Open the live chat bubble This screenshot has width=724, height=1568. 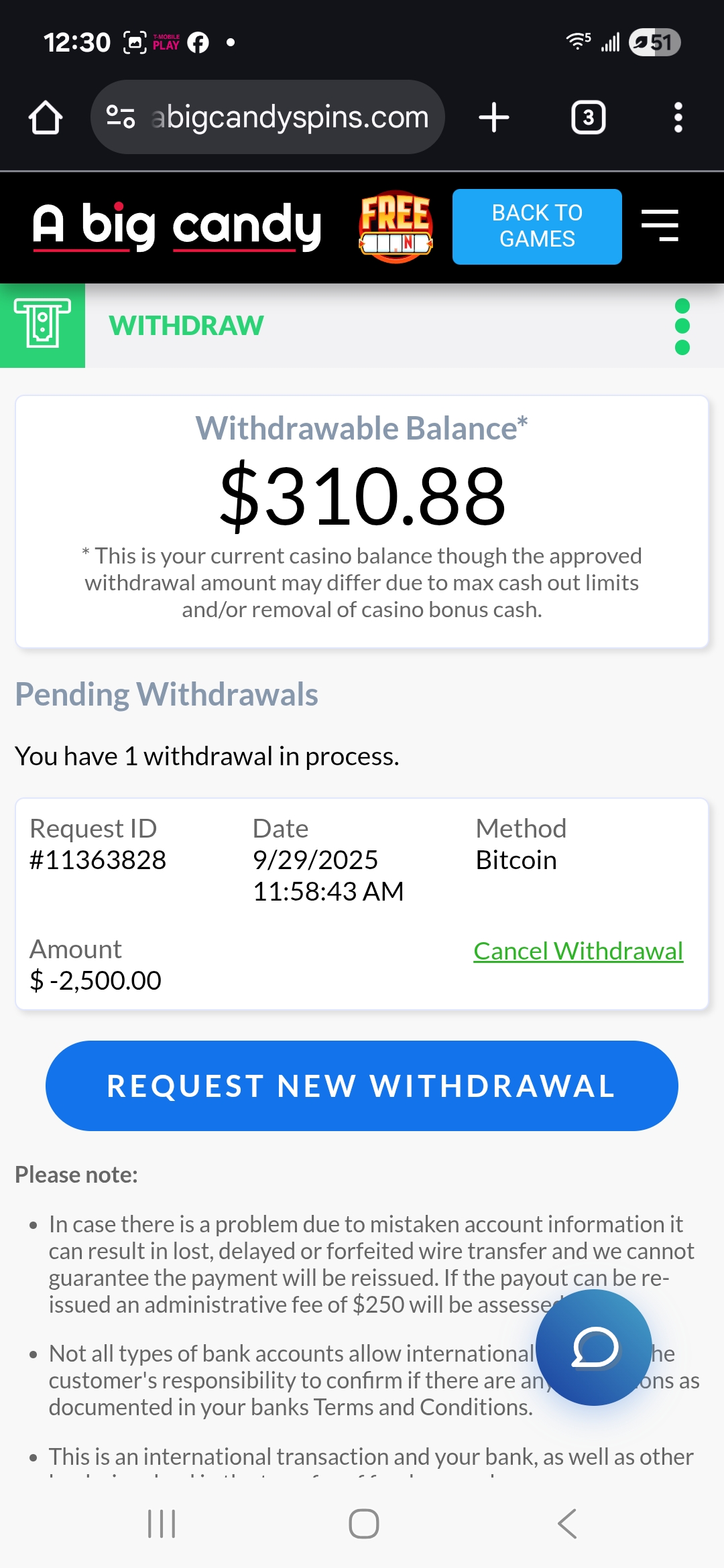pyautogui.click(x=594, y=1348)
